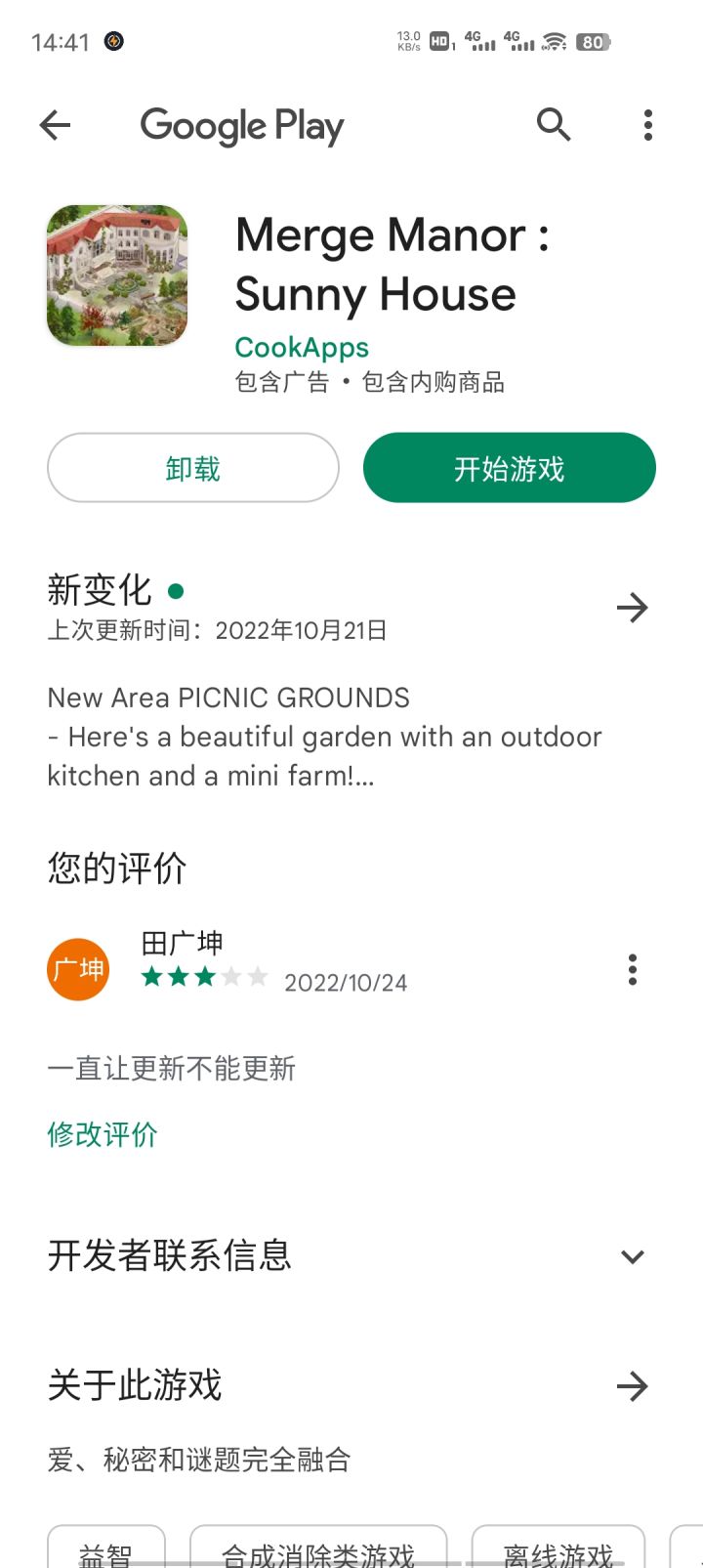Tap 修改评价 to edit your review
The width and height of the screenshot is (703, 1568).
pos(103,1134)
